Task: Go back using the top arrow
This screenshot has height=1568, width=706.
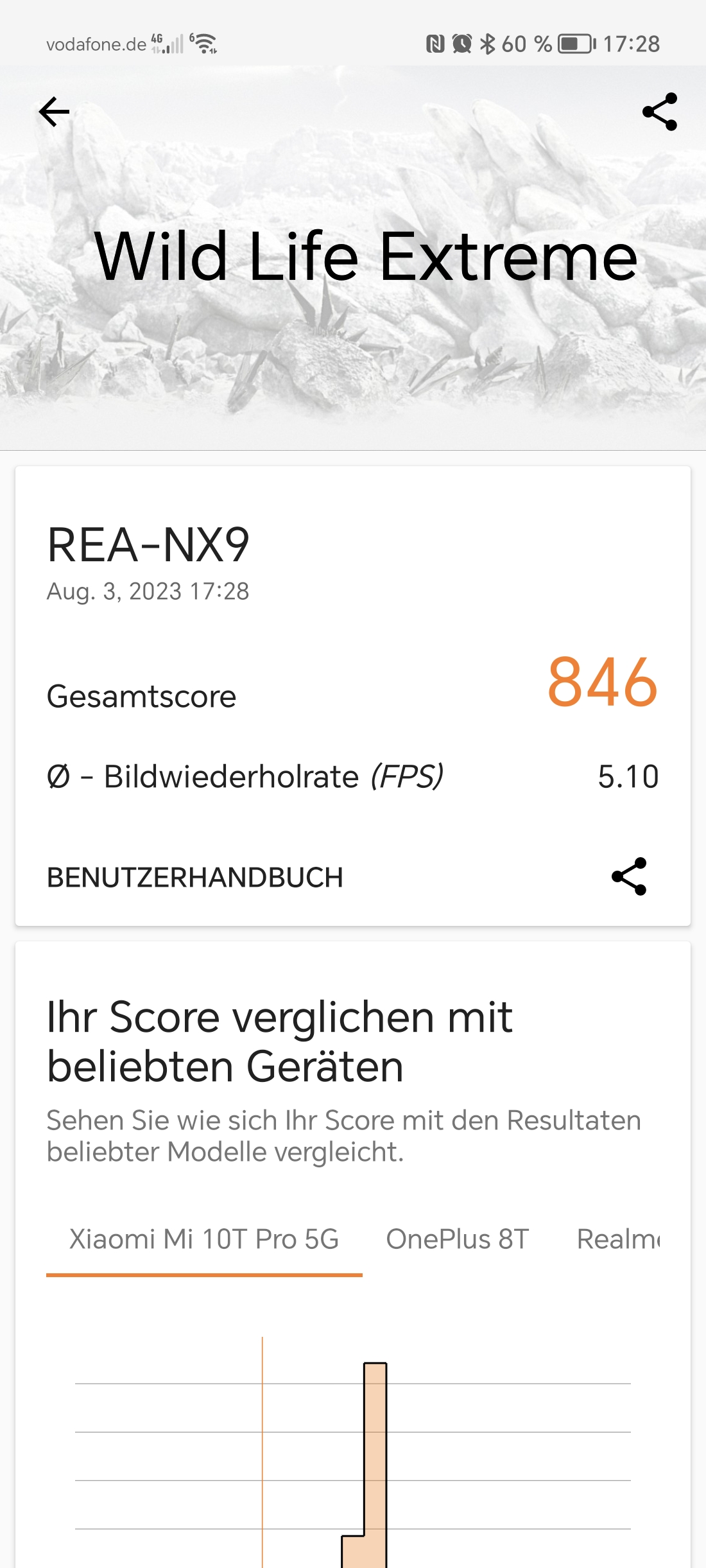Action: pyautogui.click(x=54, y=112)
